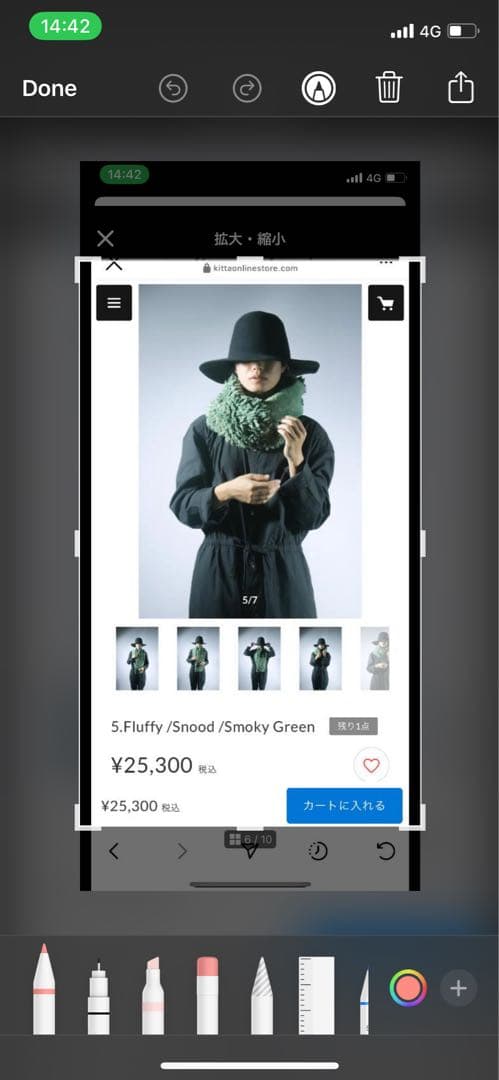Redo the markup action
The image size is (499, 1080).
pos(247,89)
